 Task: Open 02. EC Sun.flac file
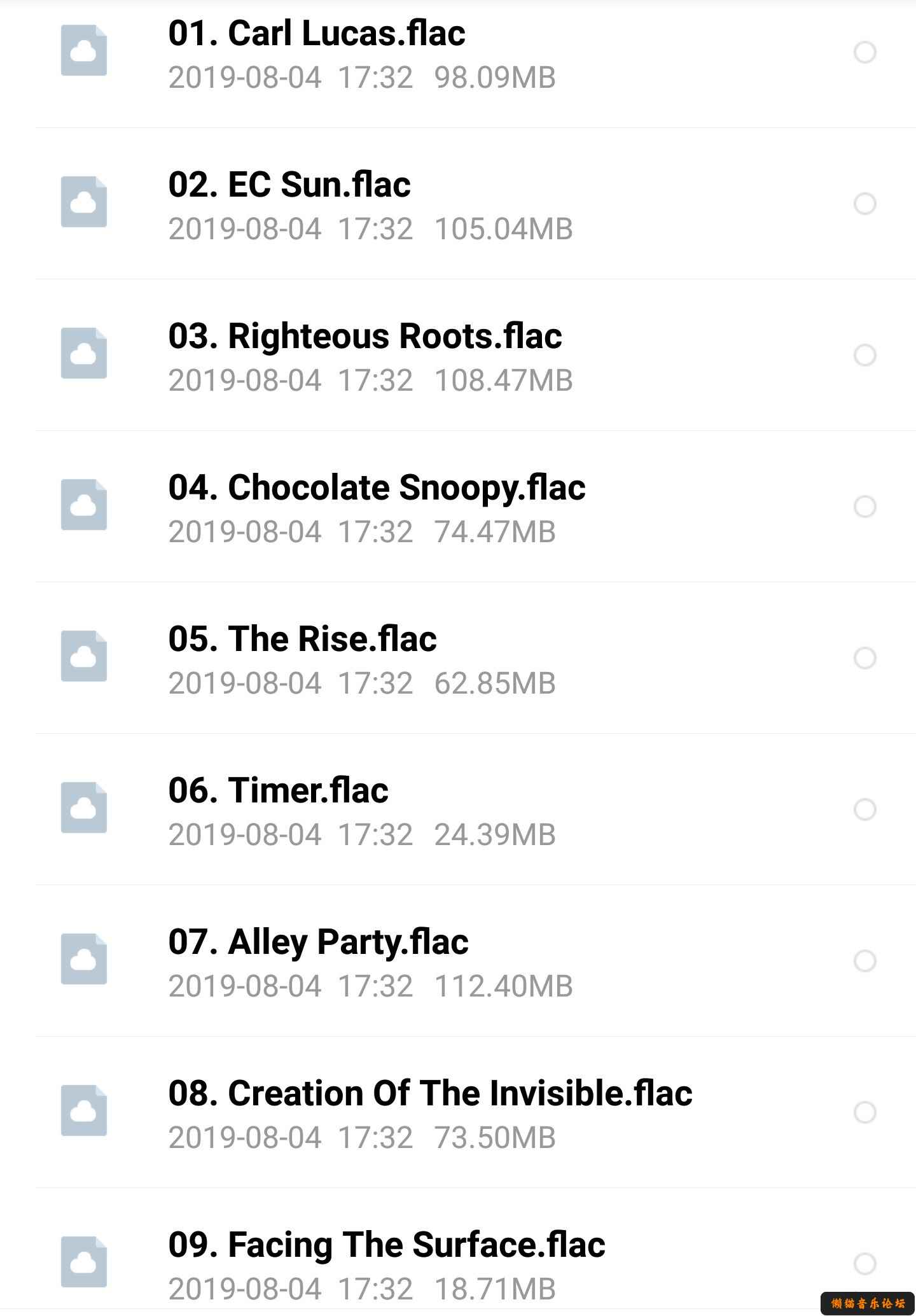[289, 185]
